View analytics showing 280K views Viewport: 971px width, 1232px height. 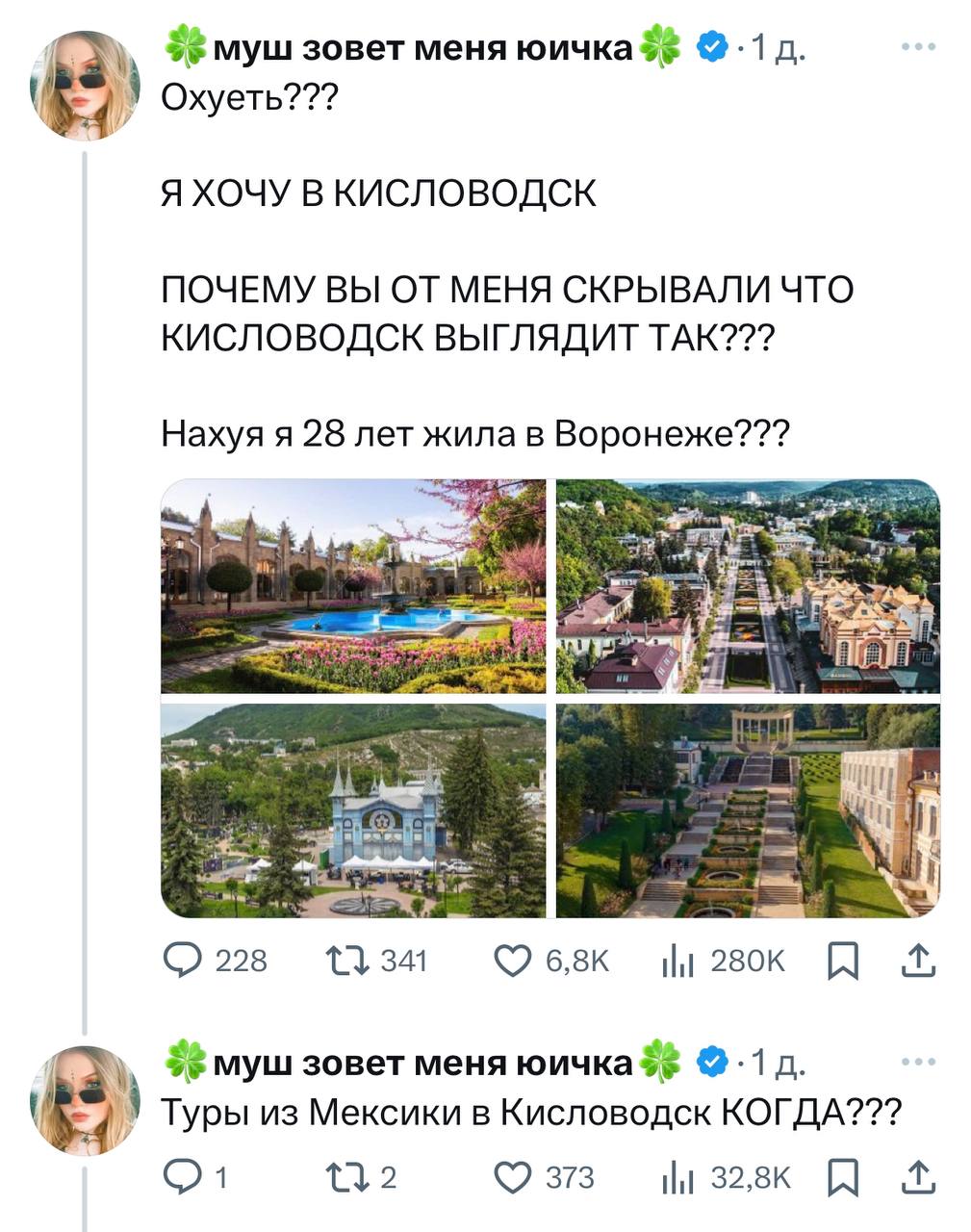678,961
